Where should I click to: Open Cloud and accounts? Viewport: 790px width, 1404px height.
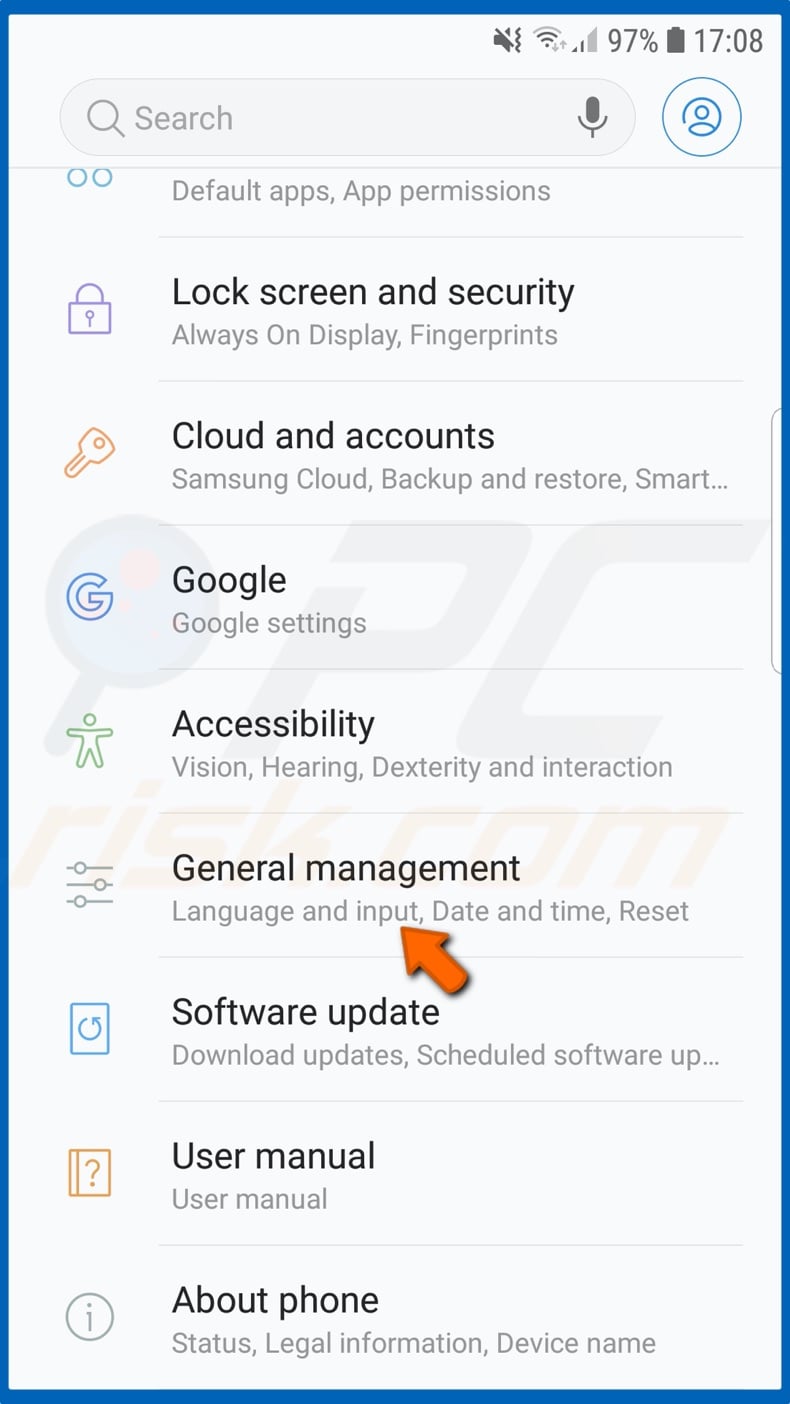[400, 455]
